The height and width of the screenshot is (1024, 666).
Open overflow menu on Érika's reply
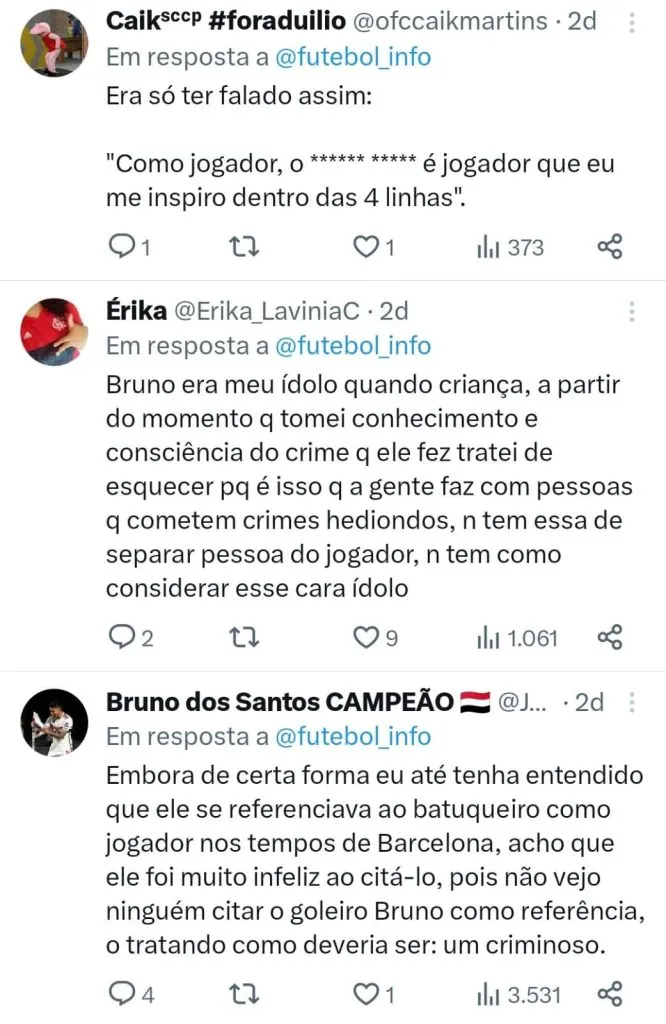pos(631,312)
